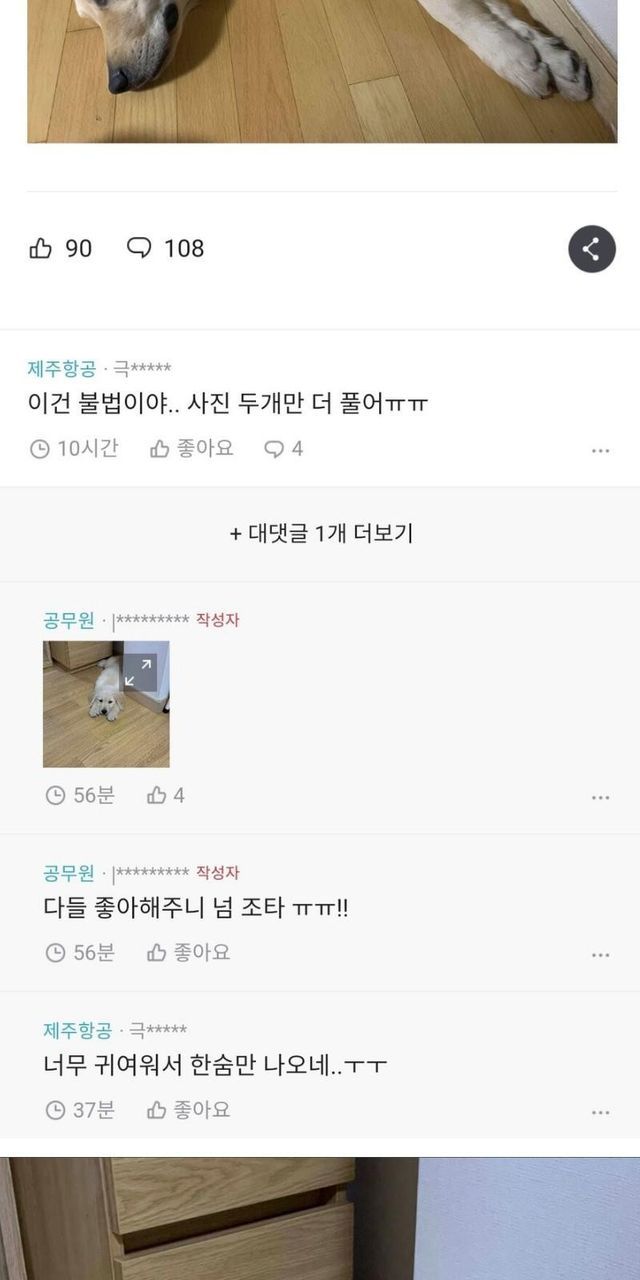Open options for '너무 귀여워서 한숨만 나오네' reply
This screenshot has width=640, height=1280.
(600, 1111)
